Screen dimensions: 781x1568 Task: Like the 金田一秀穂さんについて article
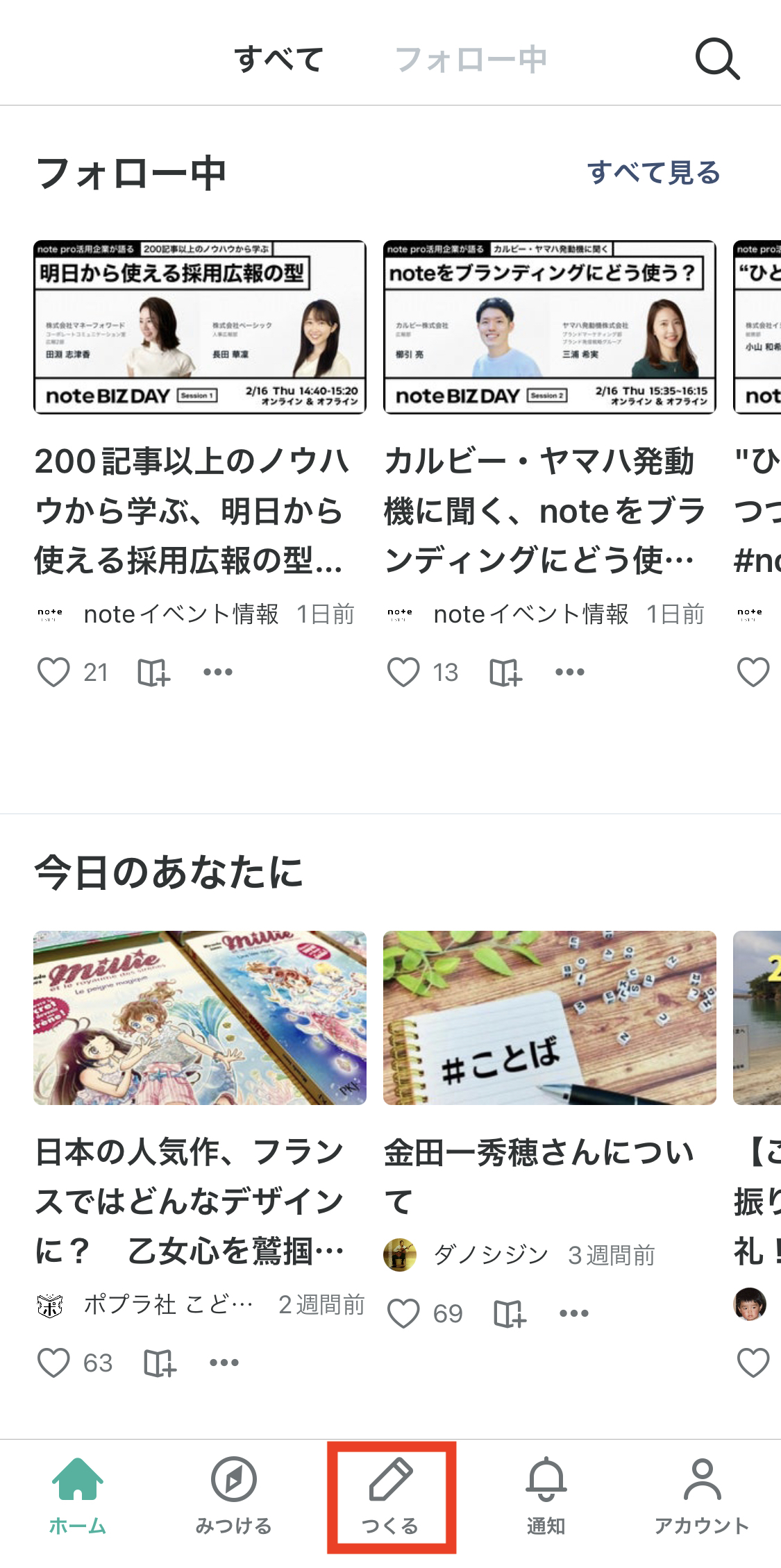click(x=403, y=1313)
